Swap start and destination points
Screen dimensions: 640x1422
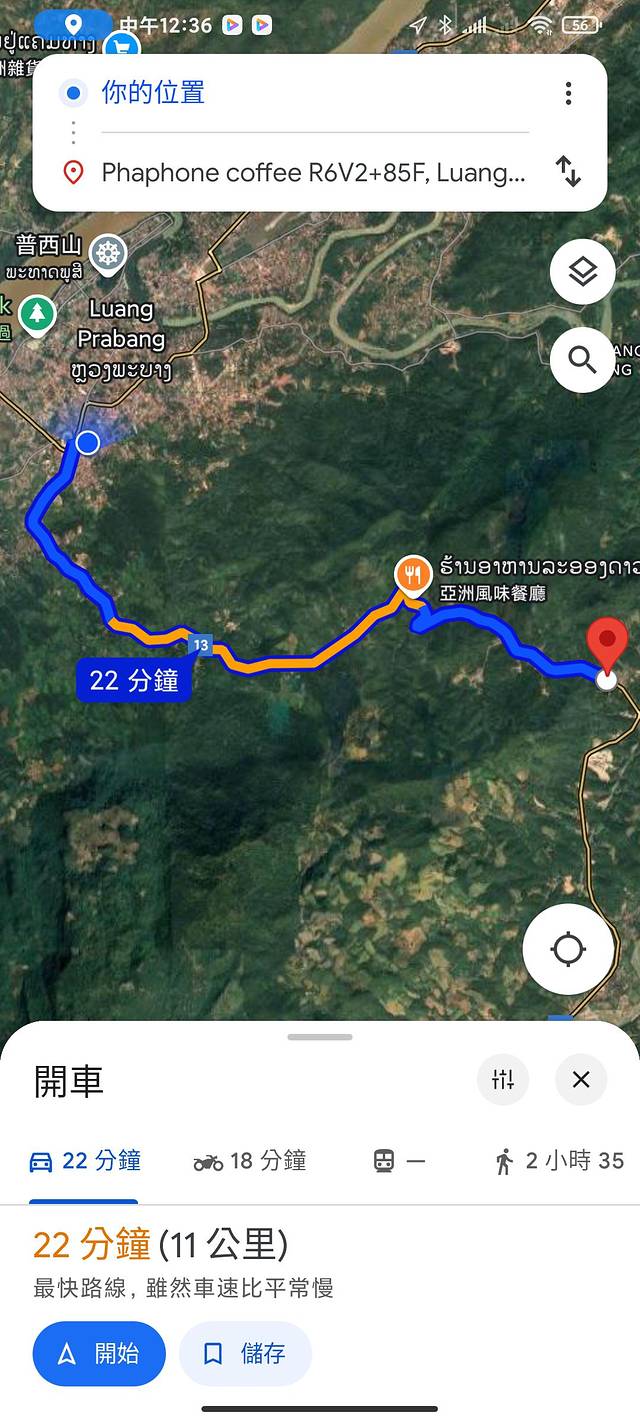click(568, 172)
